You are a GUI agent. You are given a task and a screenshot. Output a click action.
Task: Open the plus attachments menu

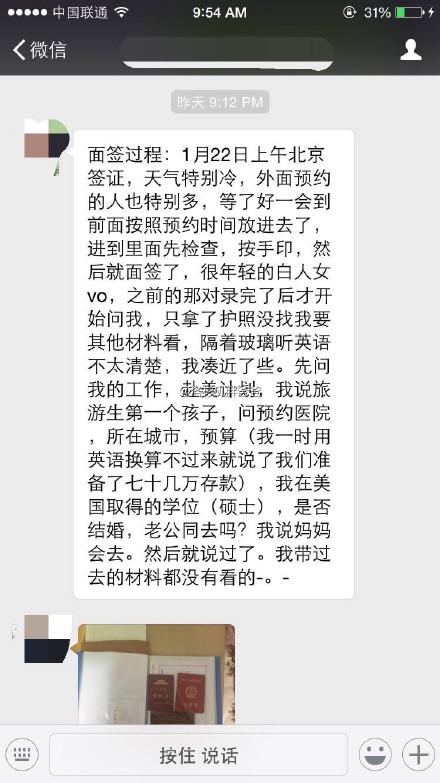click(x=419, y=754)
